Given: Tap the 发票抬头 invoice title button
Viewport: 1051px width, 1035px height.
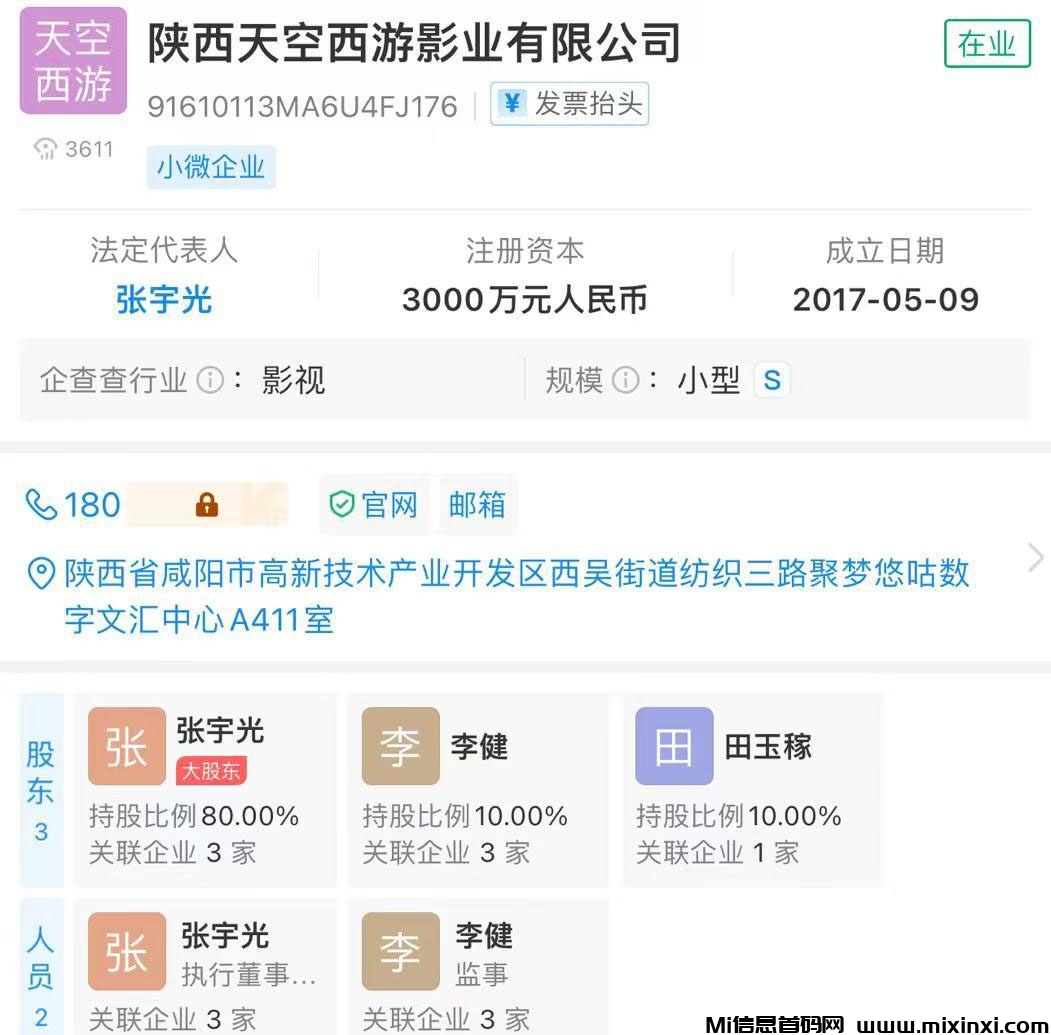Looking at the screenshot, I should point(569,104).
